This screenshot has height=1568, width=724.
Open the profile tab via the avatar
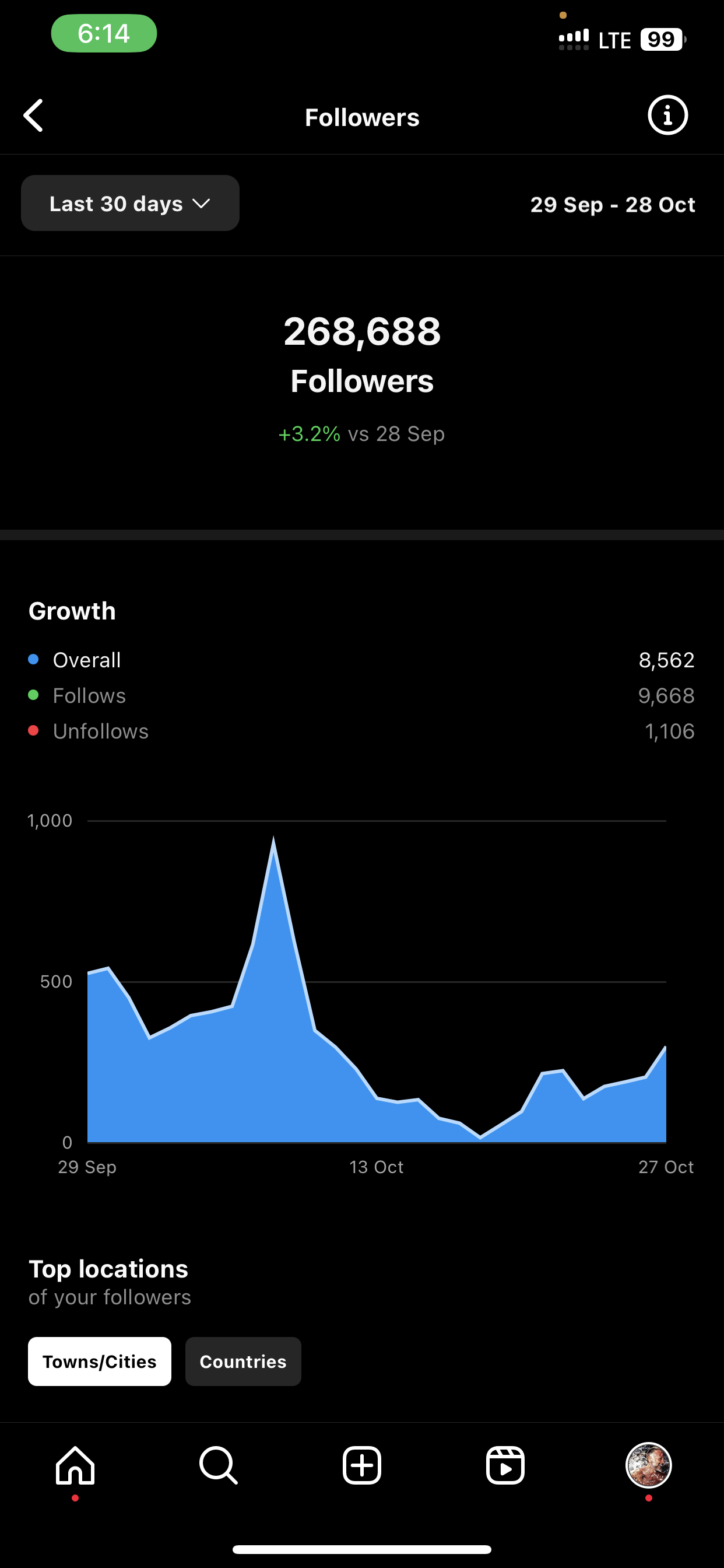point(649,1466)
